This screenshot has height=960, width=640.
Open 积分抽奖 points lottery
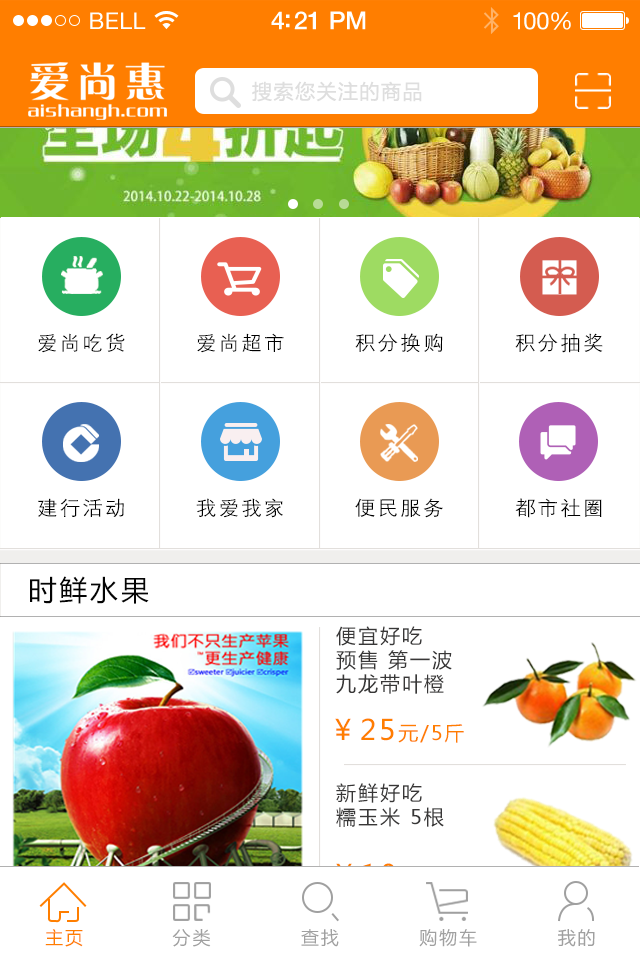point(559,298)
